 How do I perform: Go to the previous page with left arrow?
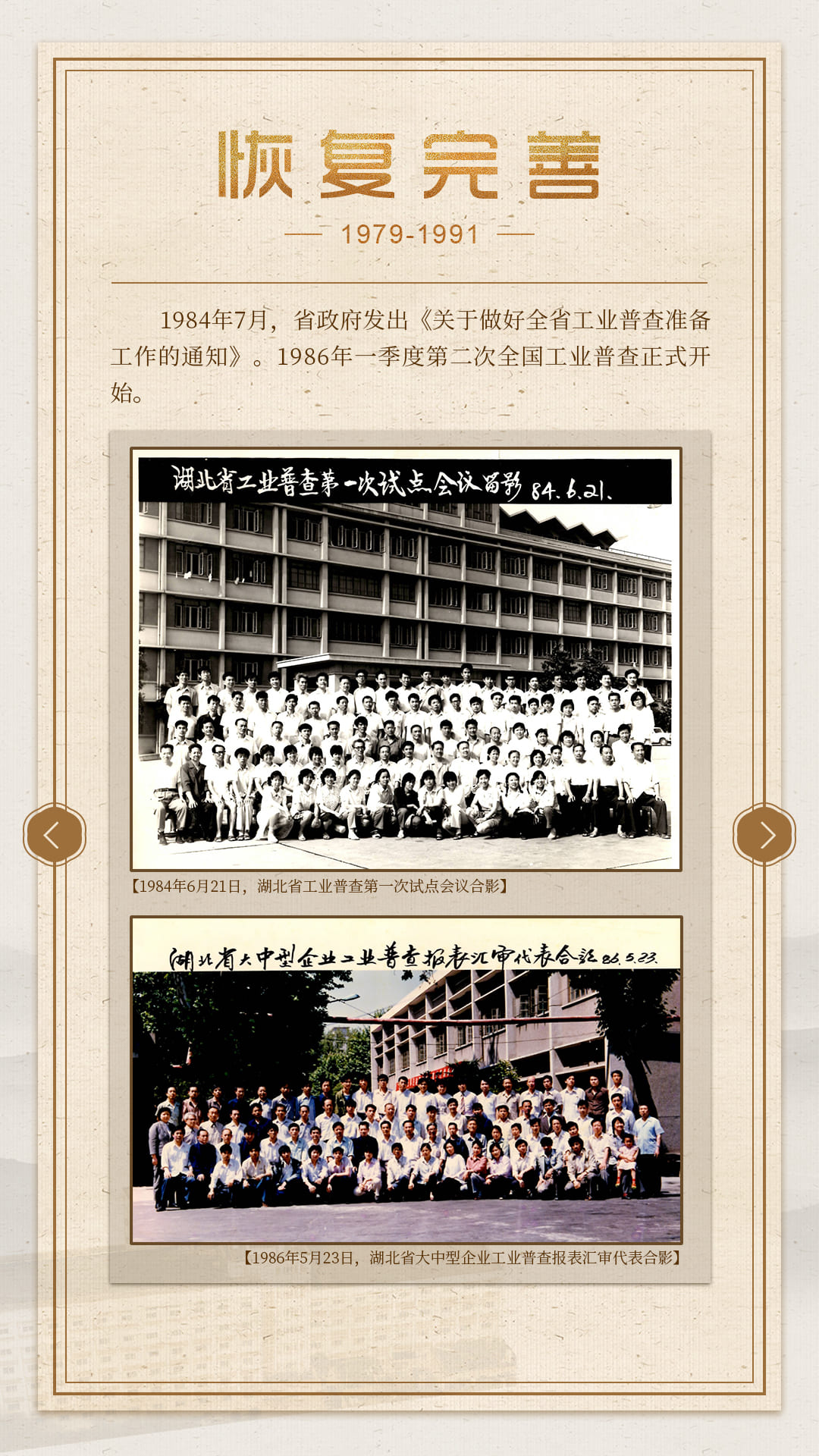click(54, 835)
